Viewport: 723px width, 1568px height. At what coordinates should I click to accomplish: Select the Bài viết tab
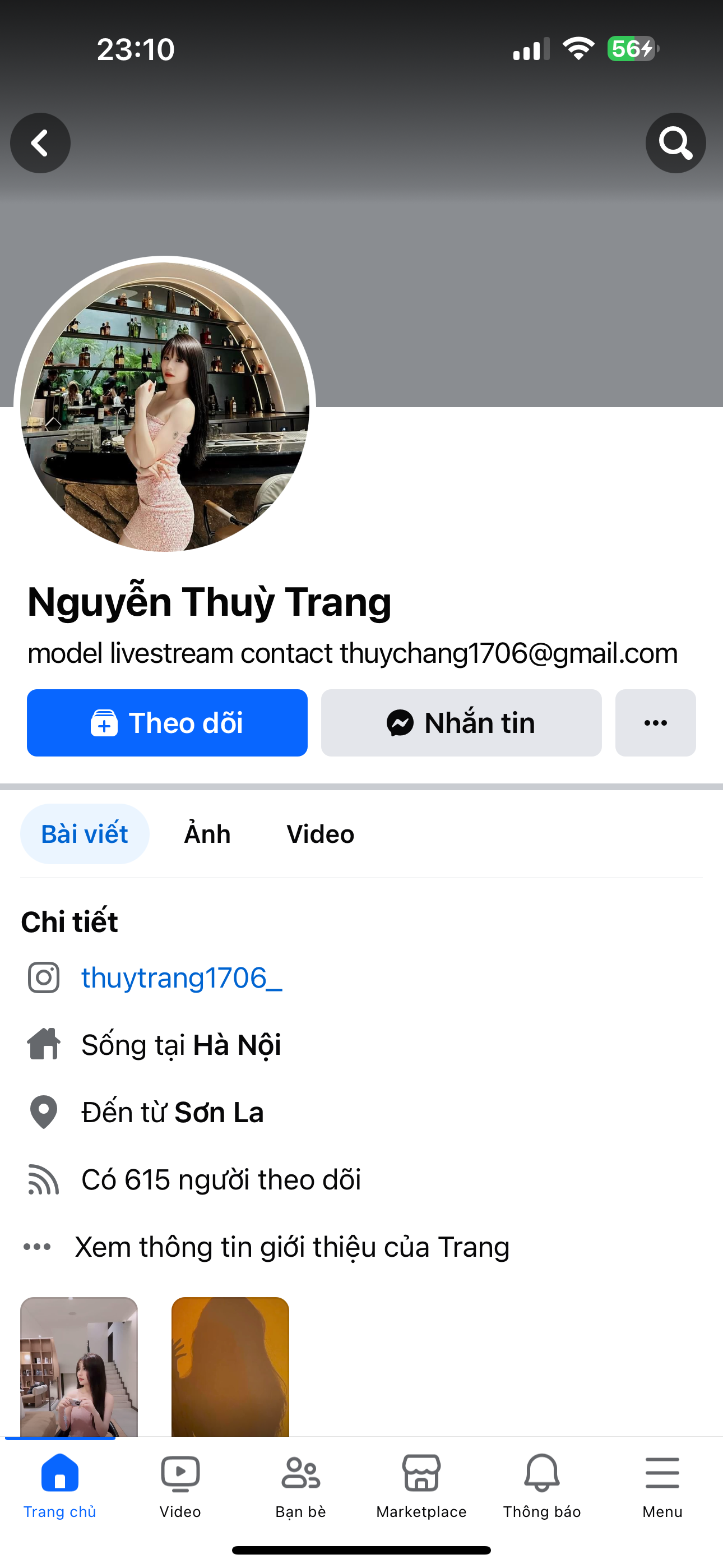click(x=85, y=834)
